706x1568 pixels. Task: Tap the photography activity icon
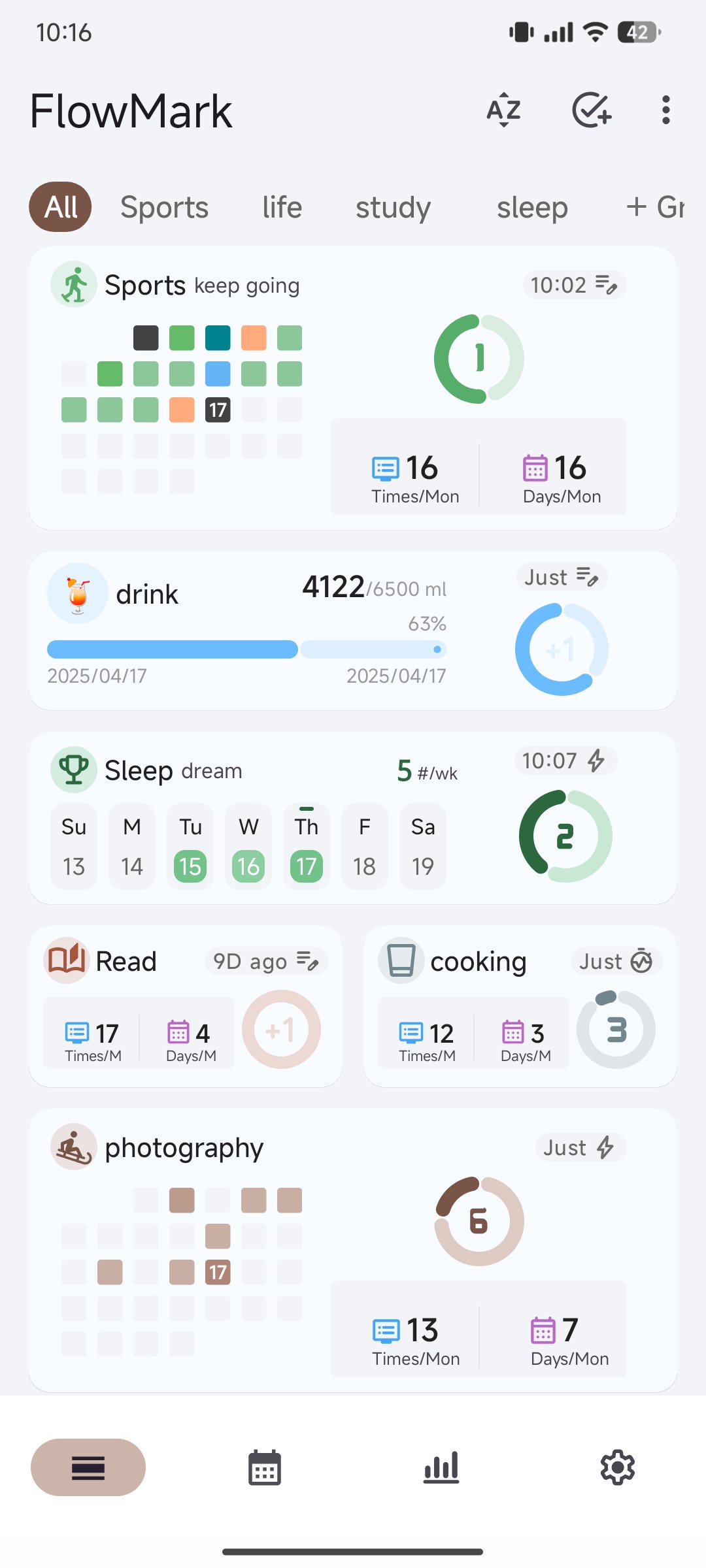[x=73, y=1147]
